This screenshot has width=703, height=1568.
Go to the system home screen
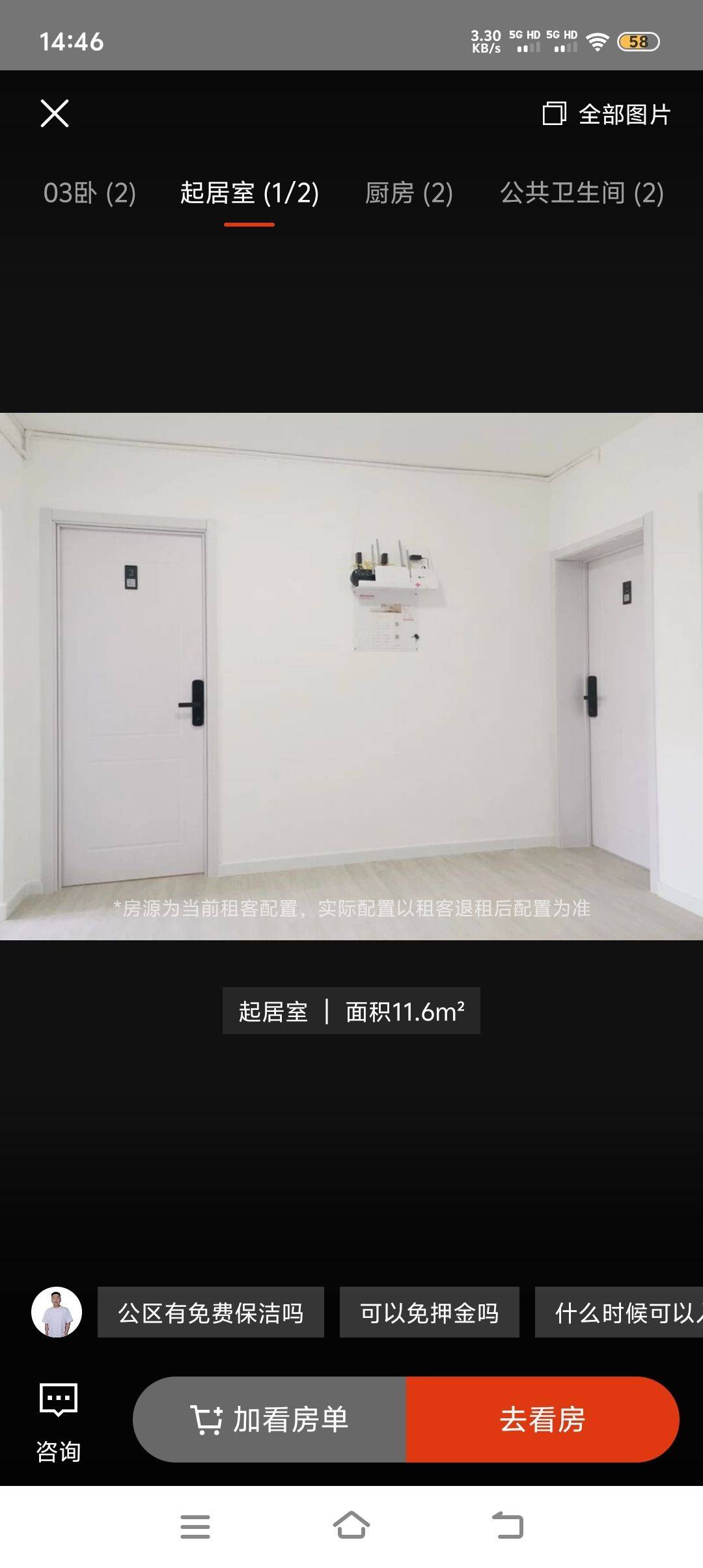coord(351,1526)
